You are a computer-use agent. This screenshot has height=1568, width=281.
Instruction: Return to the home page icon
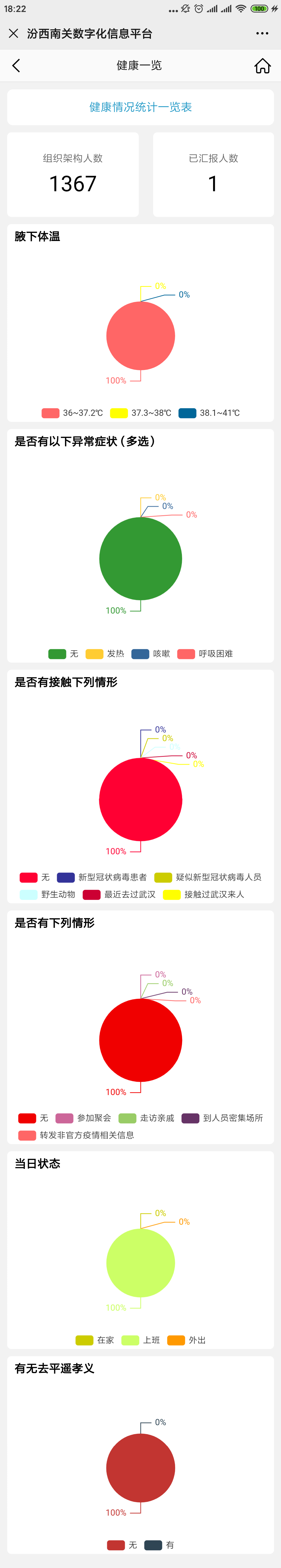[262, 66]
